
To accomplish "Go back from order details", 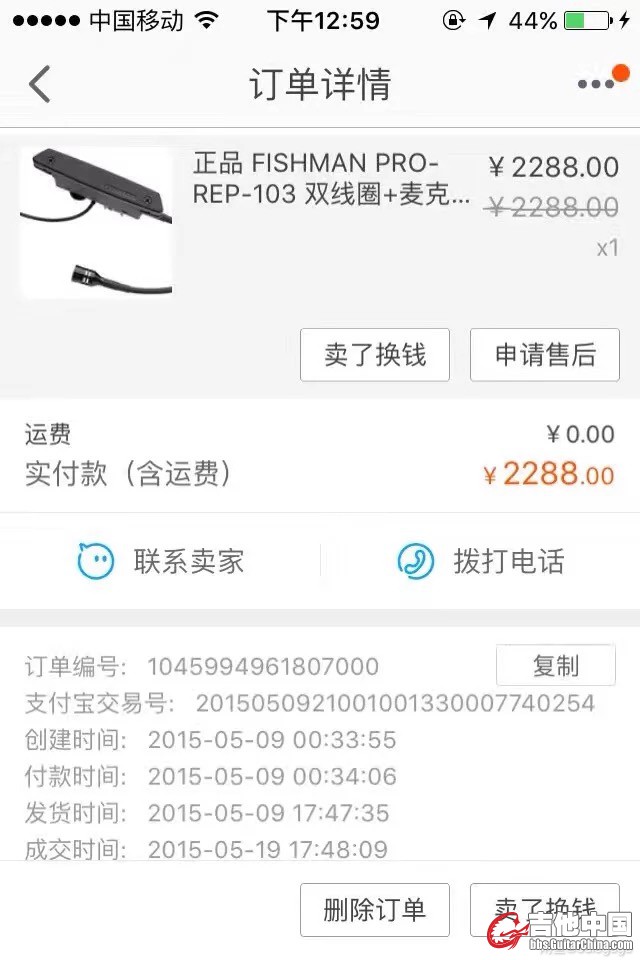I will pyautogui.click(x=40, y=85).
